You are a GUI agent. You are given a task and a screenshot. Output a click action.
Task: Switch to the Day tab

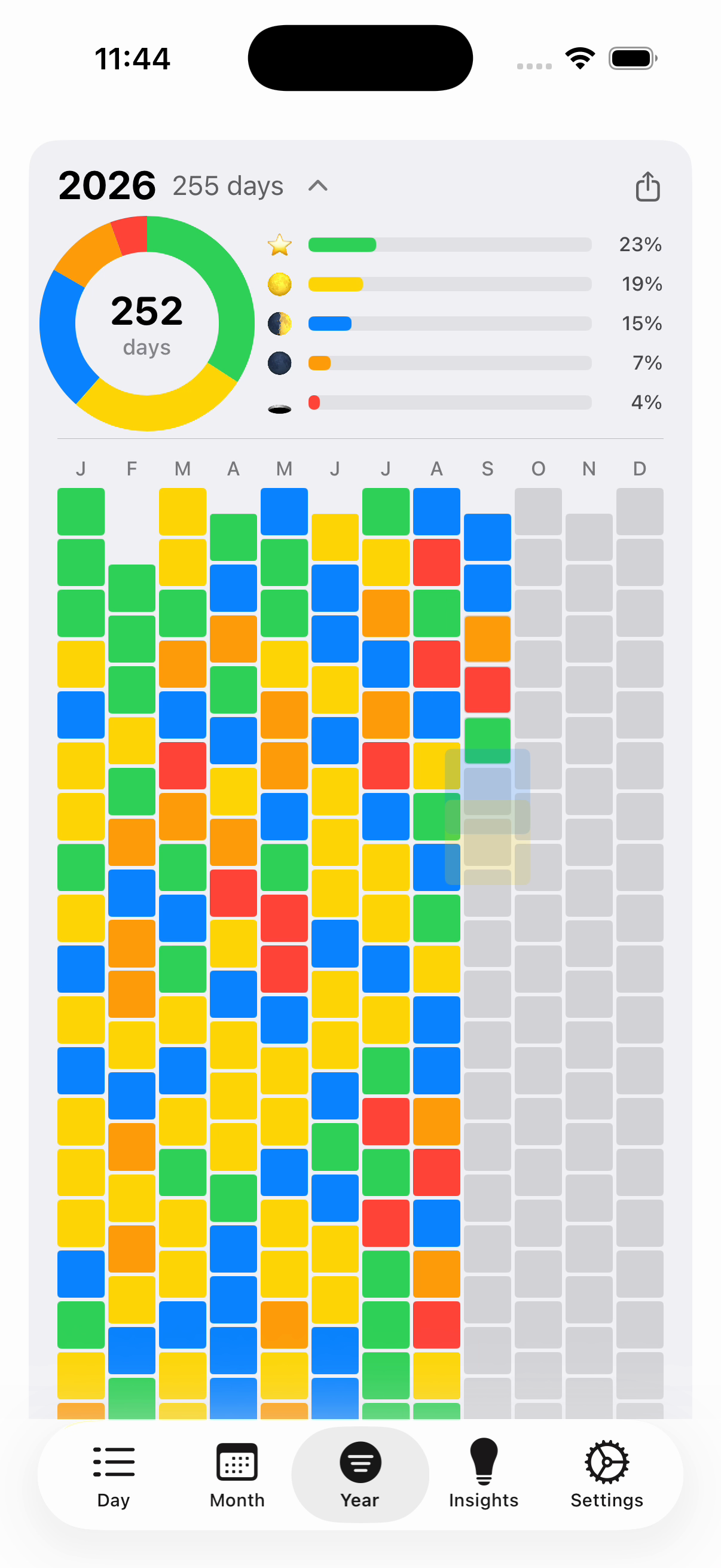click(x=114, y=1474)
